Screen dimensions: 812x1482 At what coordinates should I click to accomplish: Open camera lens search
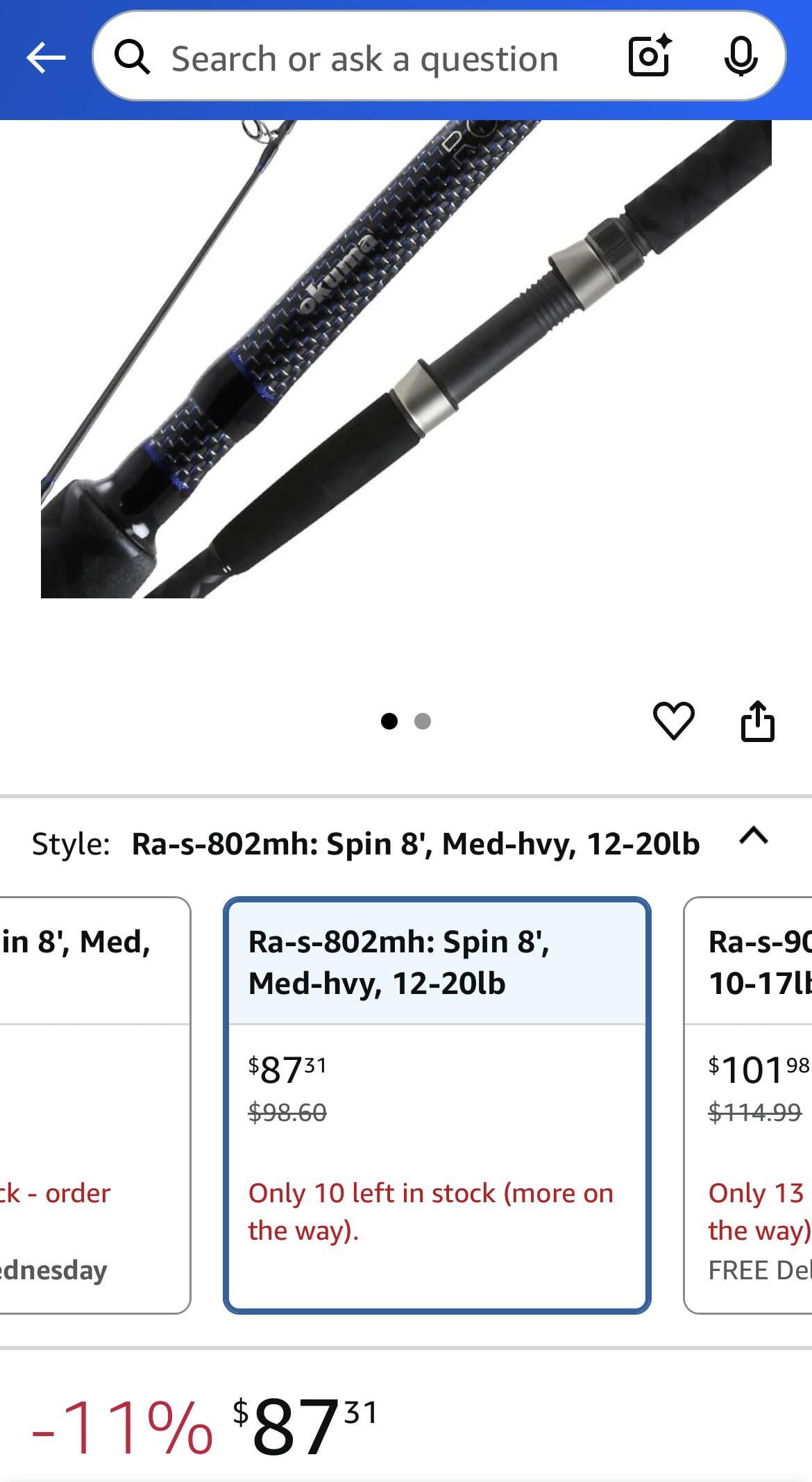pos(650,56)
